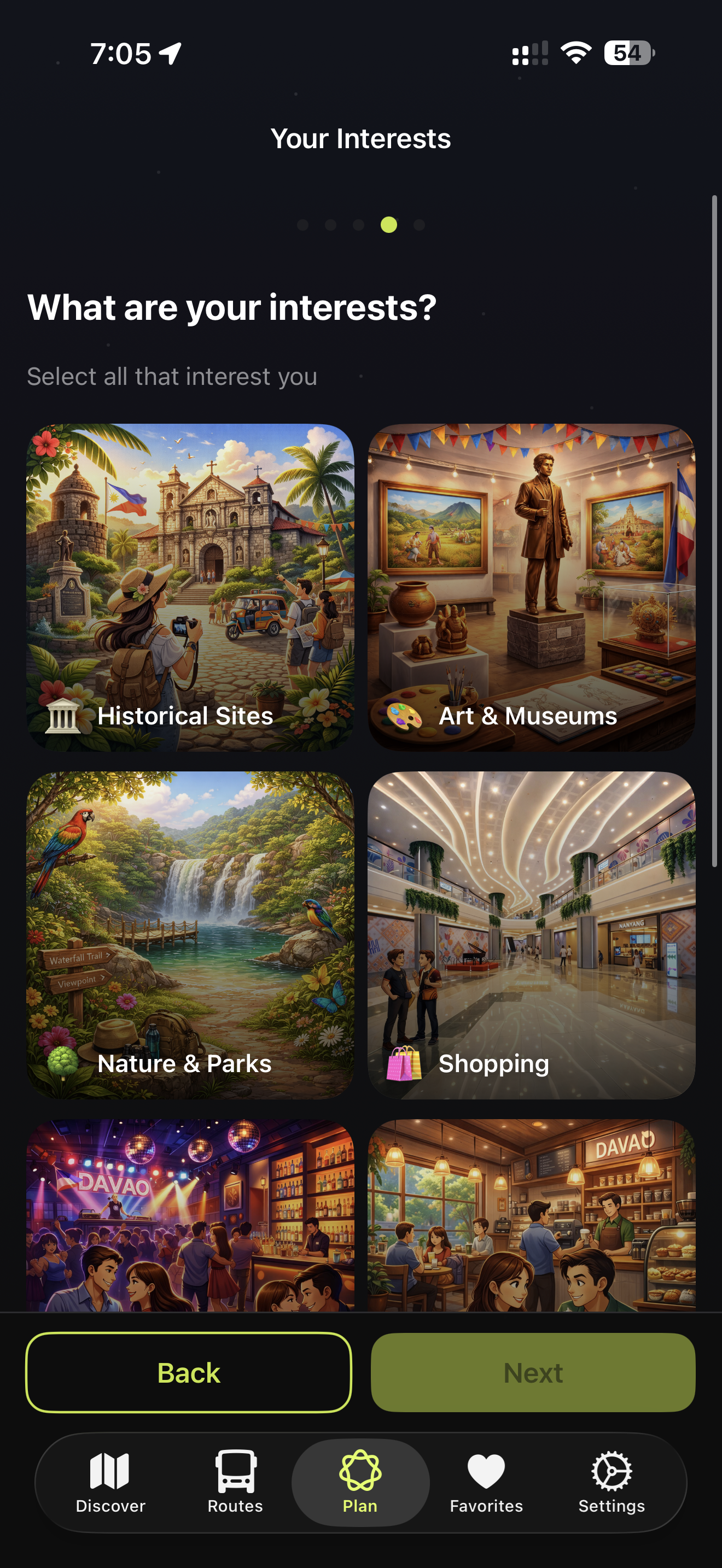Go back to the previous step
The image size is (722, 1568).
coord(189,1373)
